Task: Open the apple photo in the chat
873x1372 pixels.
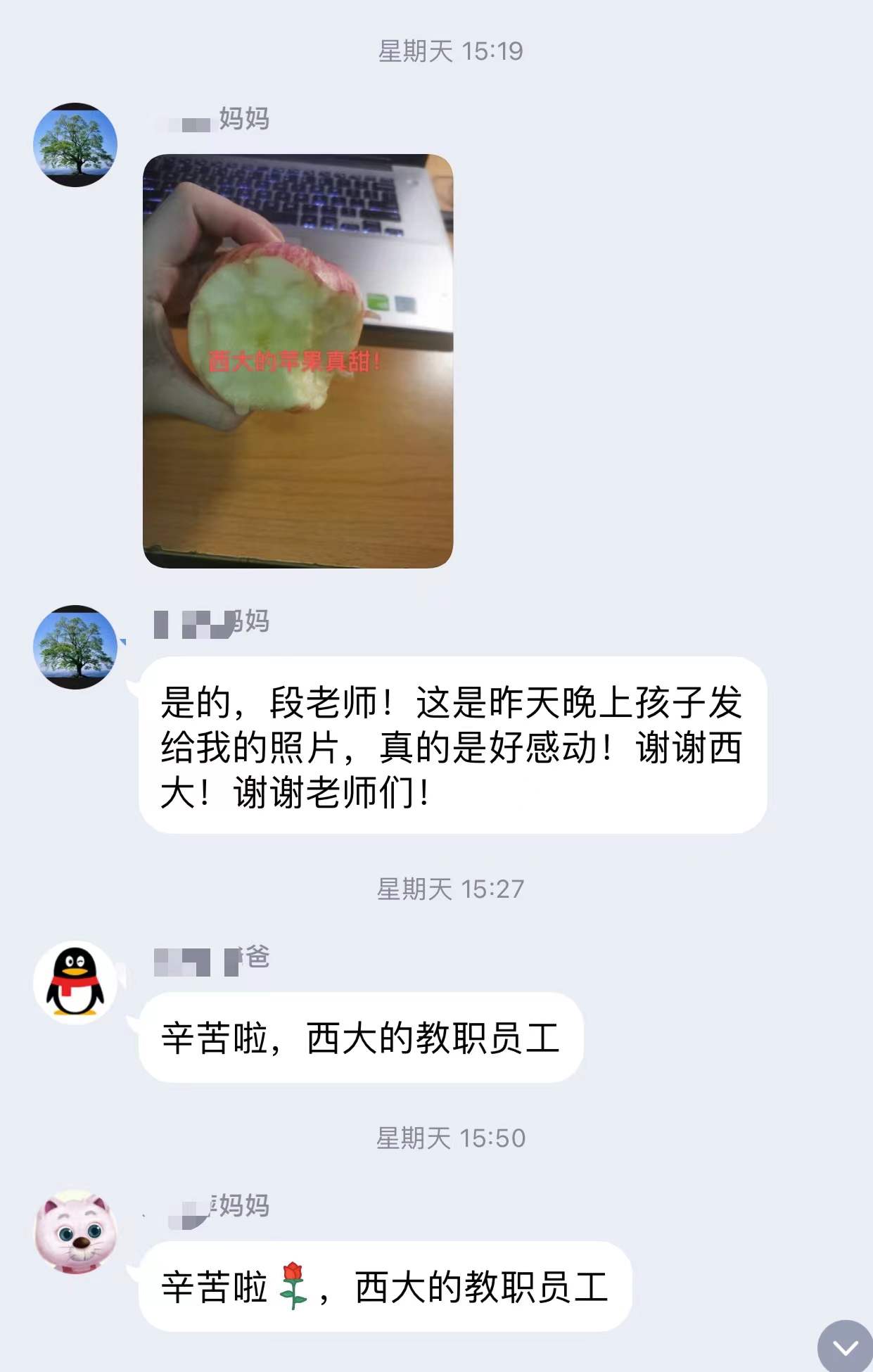Action: tap(298, 360)
